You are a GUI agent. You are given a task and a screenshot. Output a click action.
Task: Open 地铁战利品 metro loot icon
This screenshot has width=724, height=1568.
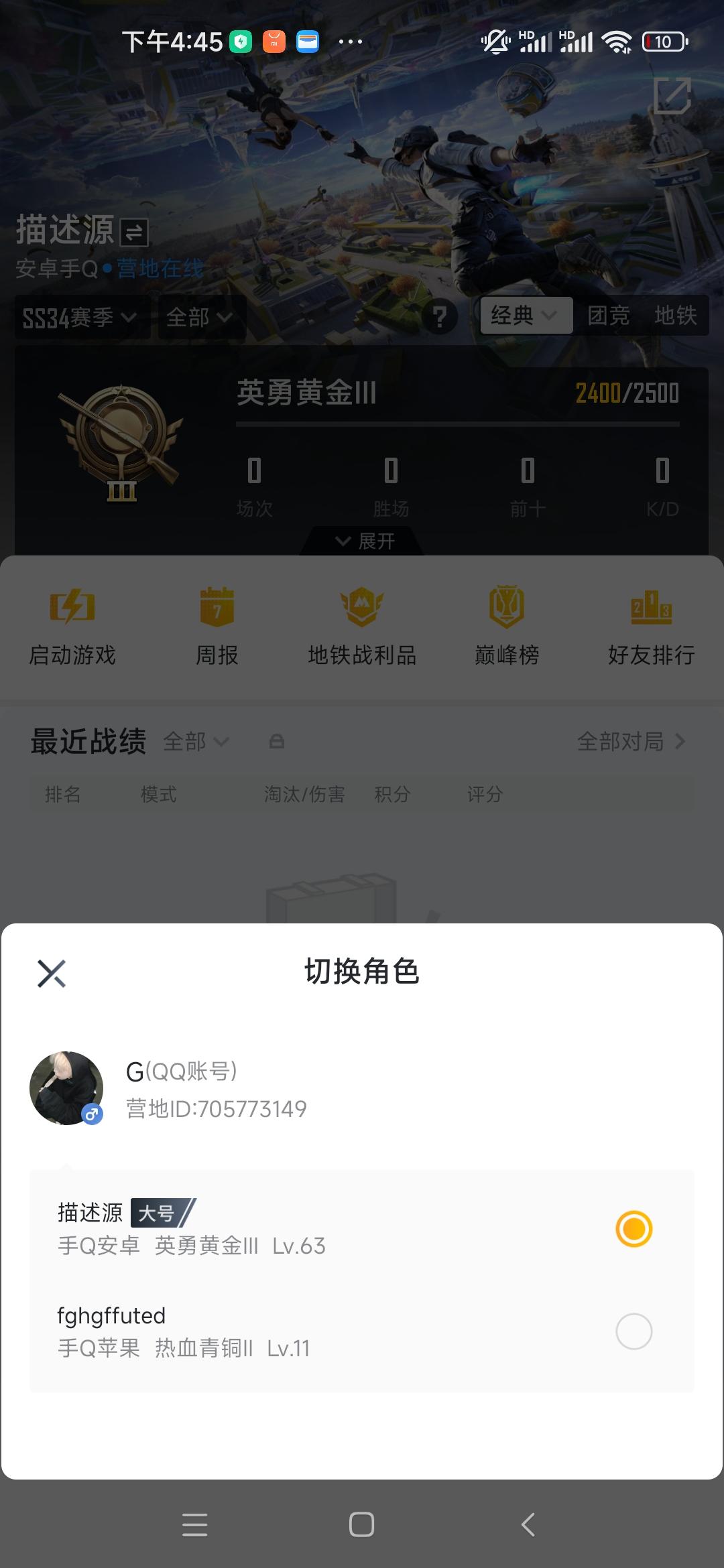tap(361, 627)
